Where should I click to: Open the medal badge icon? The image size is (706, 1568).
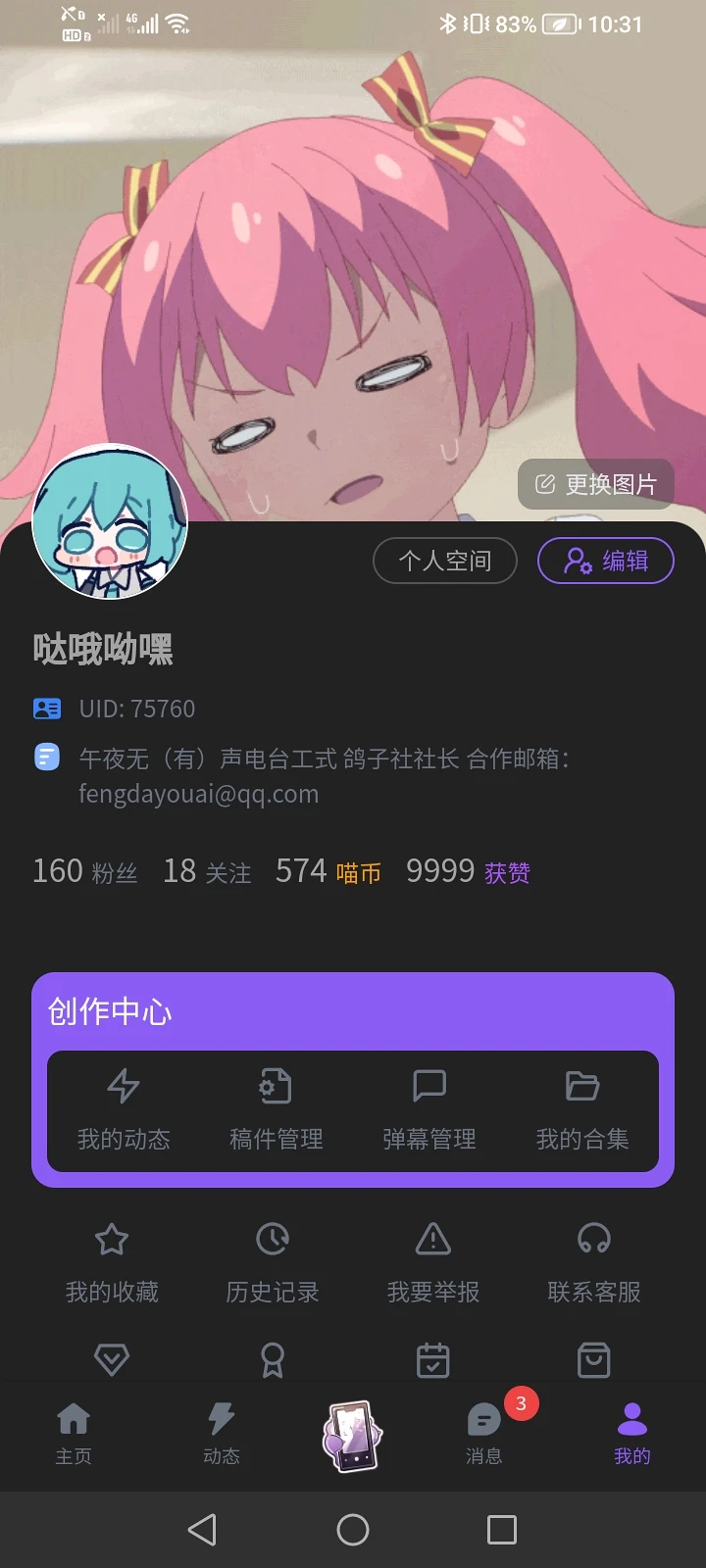pyautogui.click(x=272, y=1359)
